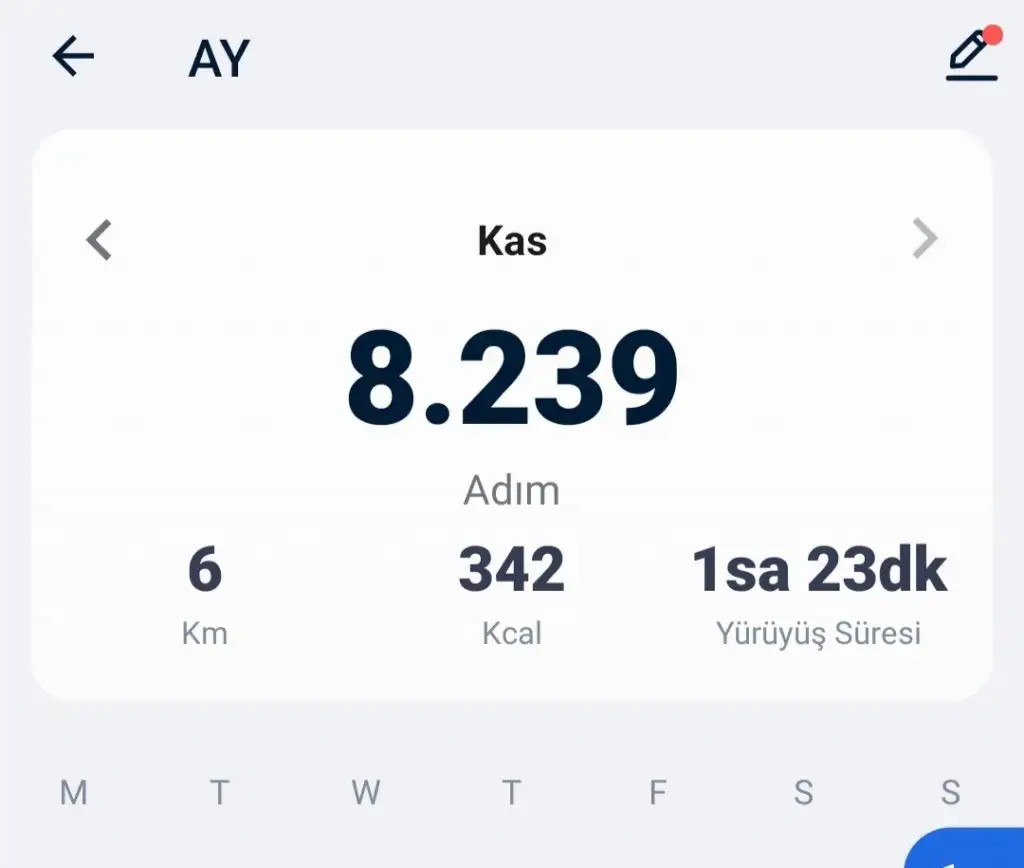Go back using the top-left arrow
The width and height of the screenshot is (1024, 868).
[x=73, y=57]
